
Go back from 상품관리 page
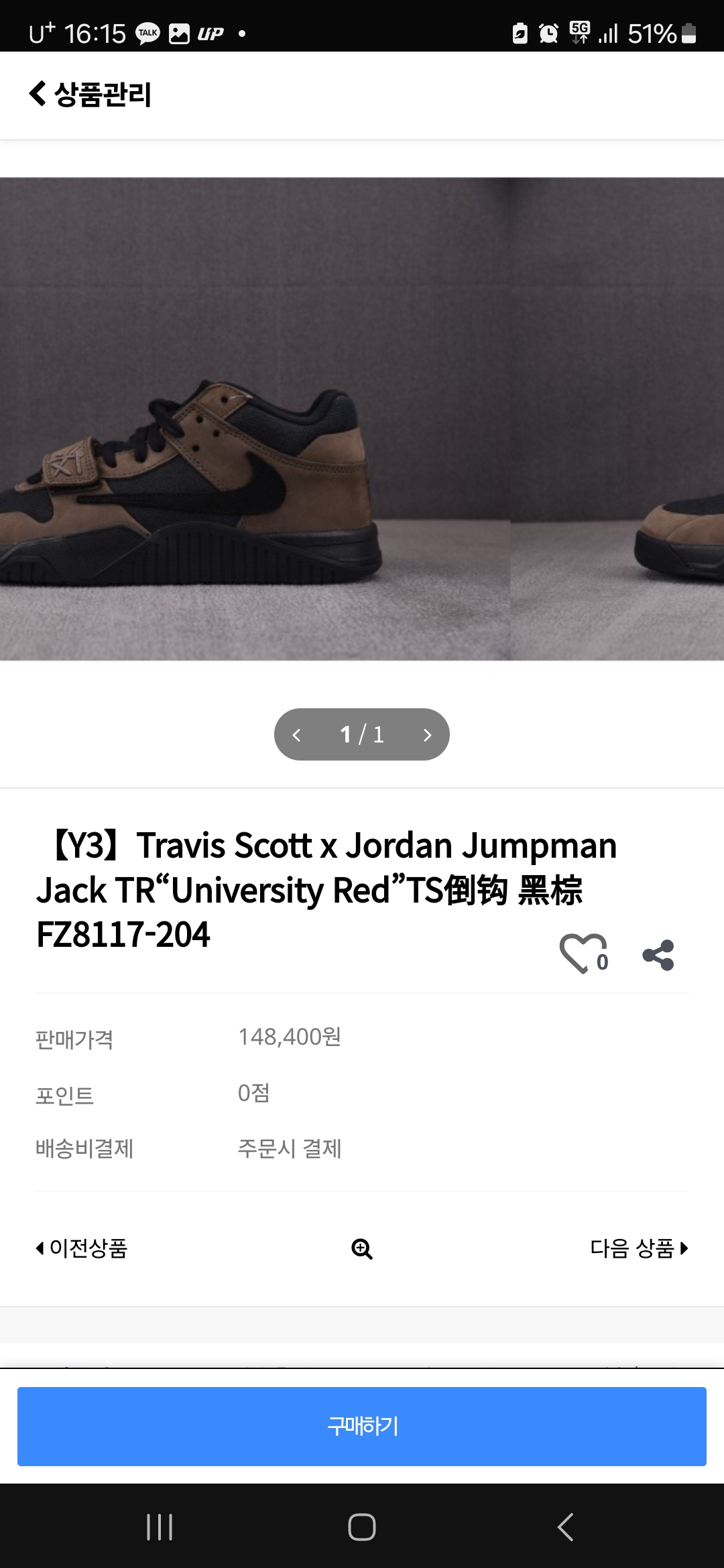click(x=38, y=94)
